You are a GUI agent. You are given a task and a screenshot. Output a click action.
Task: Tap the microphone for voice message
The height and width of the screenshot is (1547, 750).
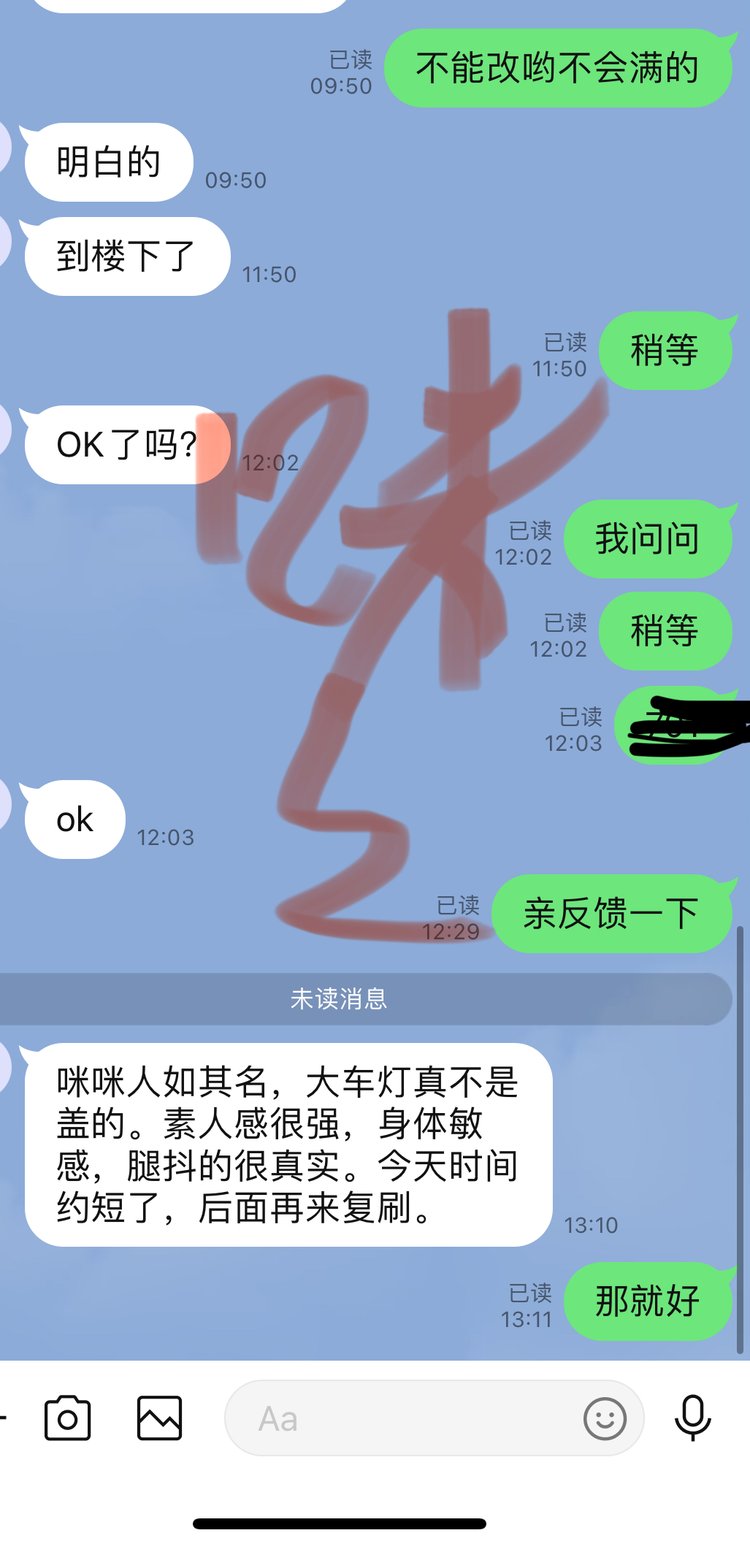693,1417
